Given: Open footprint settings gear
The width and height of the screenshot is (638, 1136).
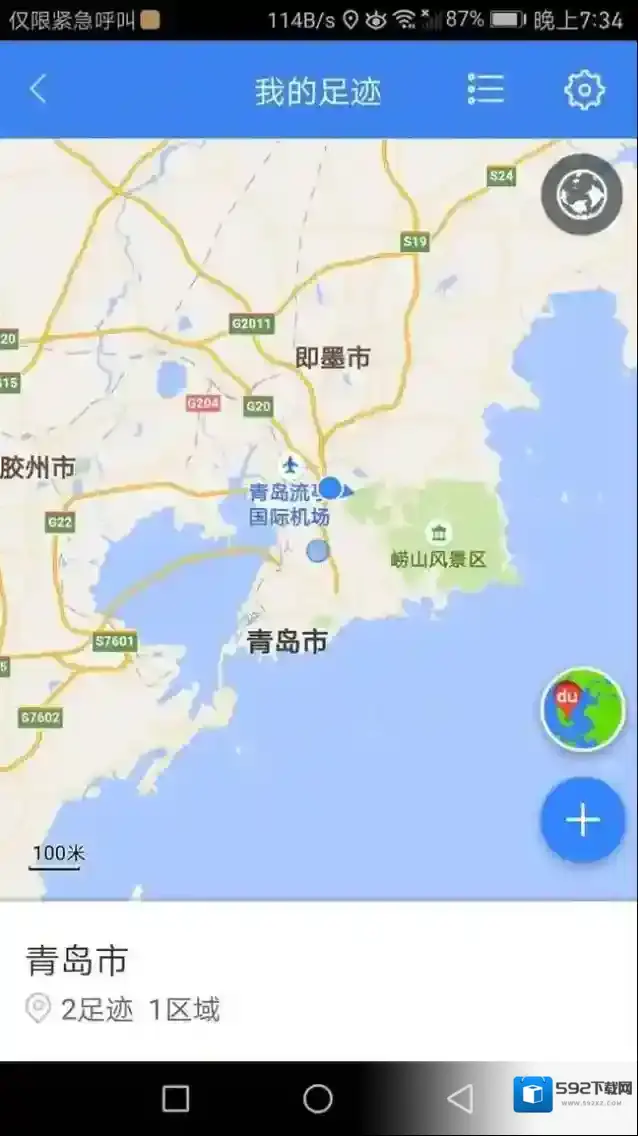Looking at the screenshot, I should 584,90.
